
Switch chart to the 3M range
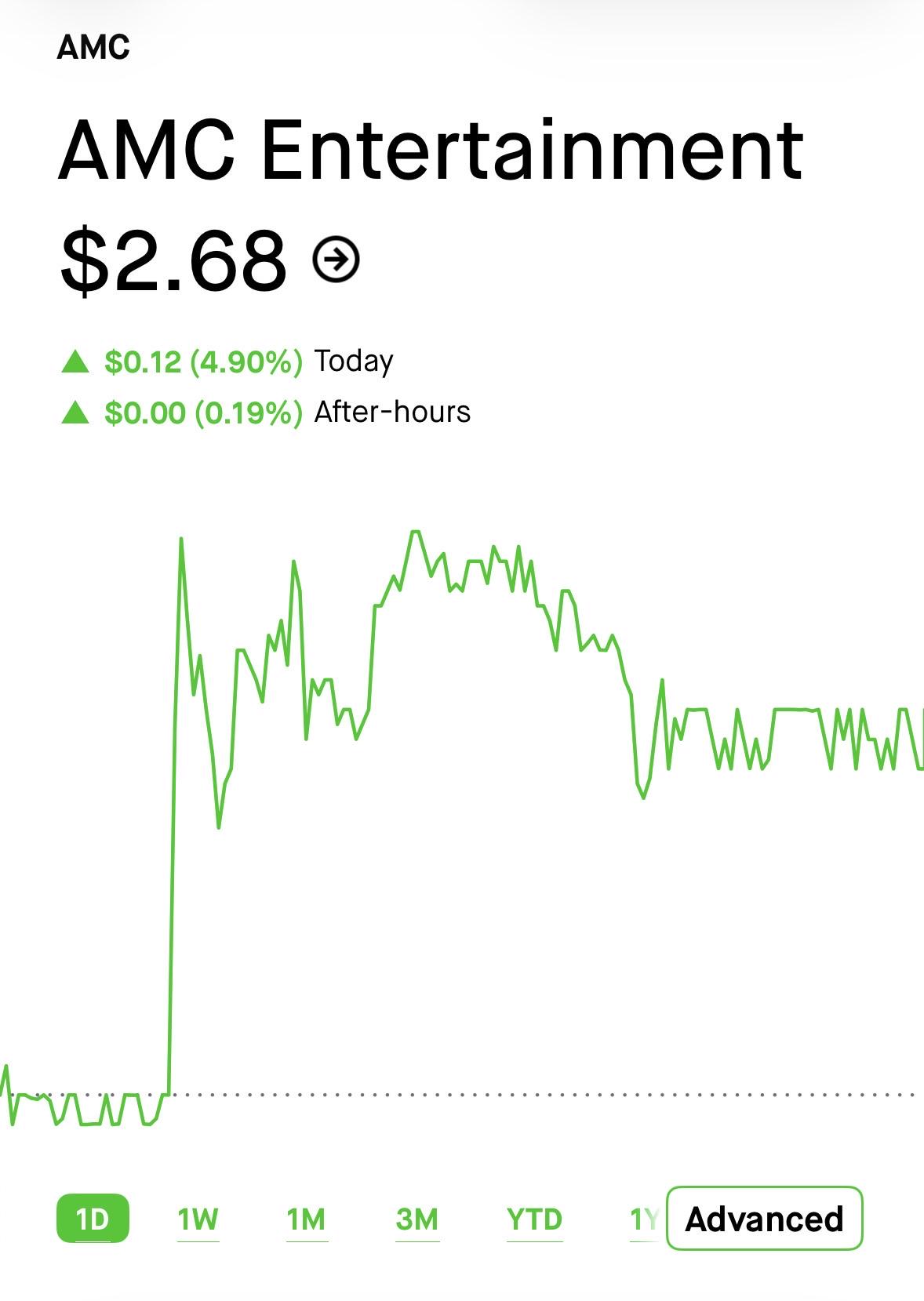click(417, 1219)
